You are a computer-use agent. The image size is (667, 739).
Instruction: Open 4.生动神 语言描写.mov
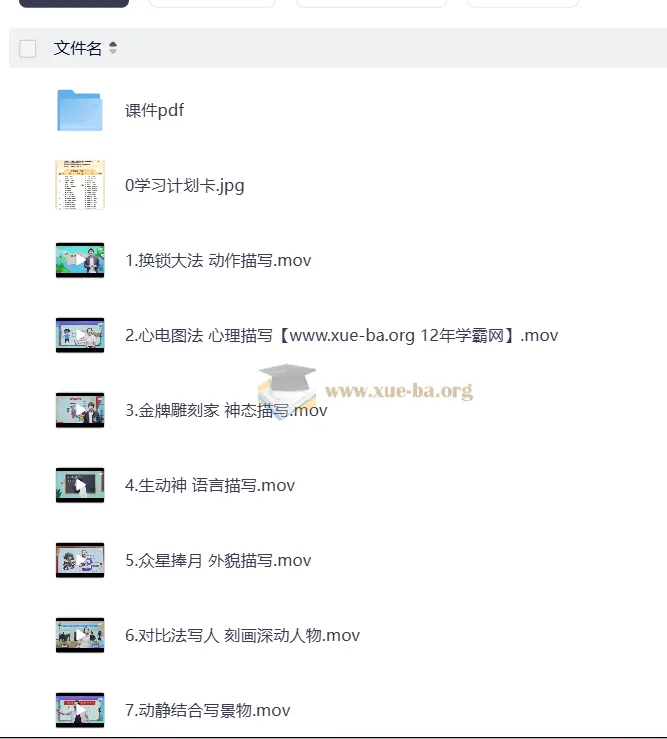[x=209, y=485]
